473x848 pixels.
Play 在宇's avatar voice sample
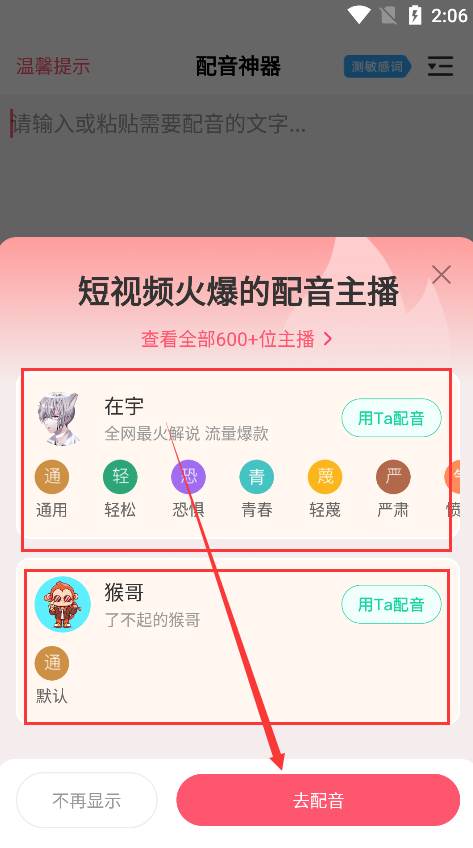[x=59, y=419]
